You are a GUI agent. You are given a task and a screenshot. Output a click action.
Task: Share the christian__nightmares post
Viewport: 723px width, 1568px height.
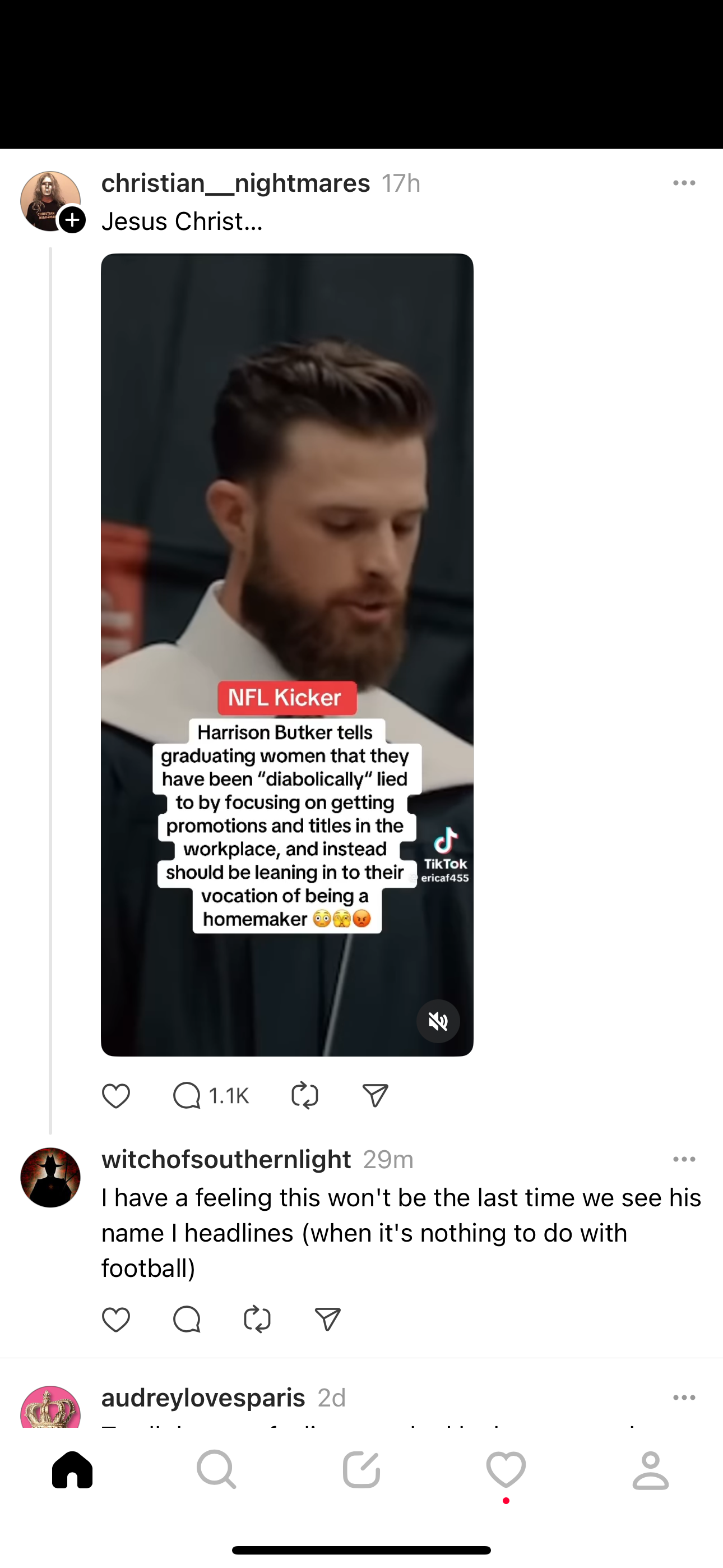(375, 1096)
